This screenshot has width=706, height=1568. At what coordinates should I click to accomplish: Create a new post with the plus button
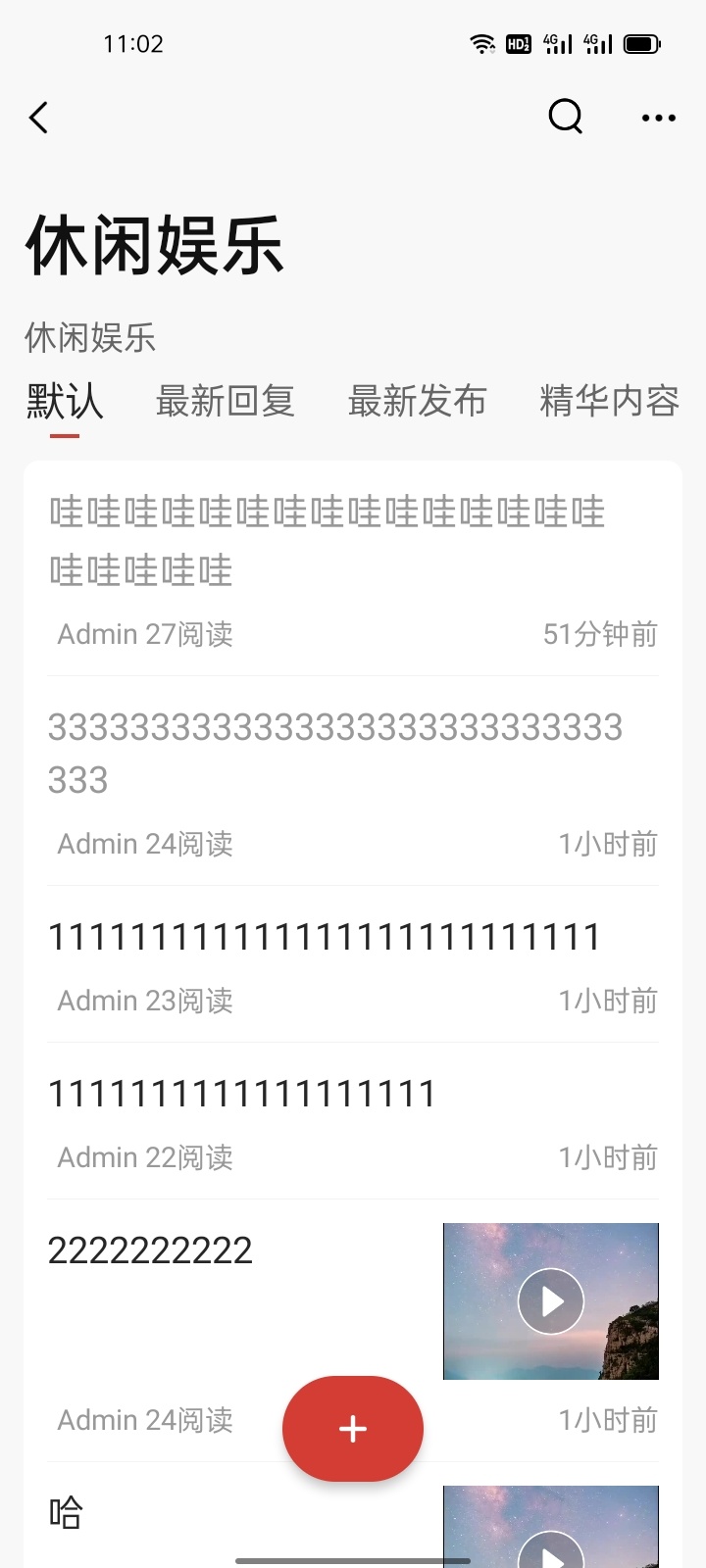(x=353, y=1429)
